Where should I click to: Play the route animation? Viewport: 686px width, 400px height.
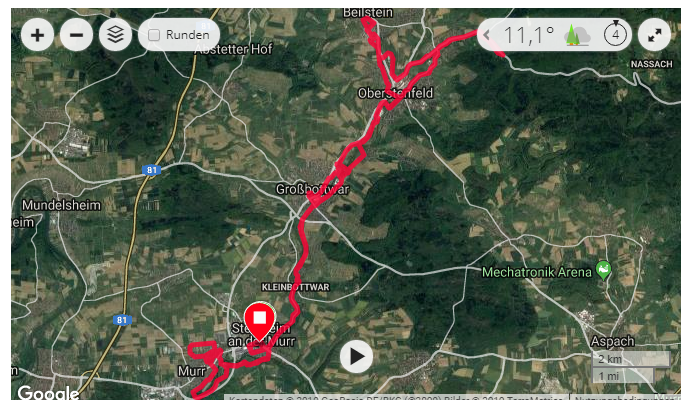(356, 356)
